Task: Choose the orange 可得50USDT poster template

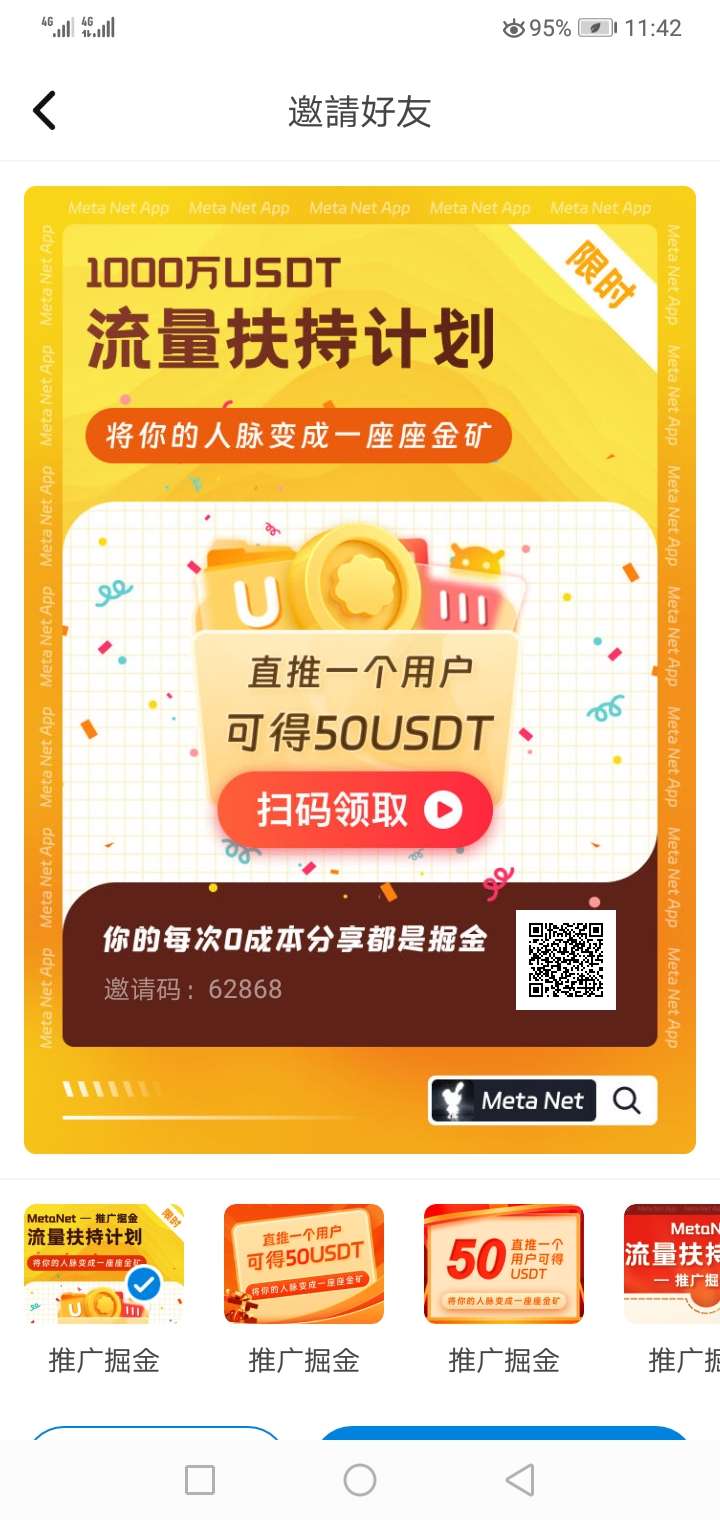Action: tap(304, 1264)
